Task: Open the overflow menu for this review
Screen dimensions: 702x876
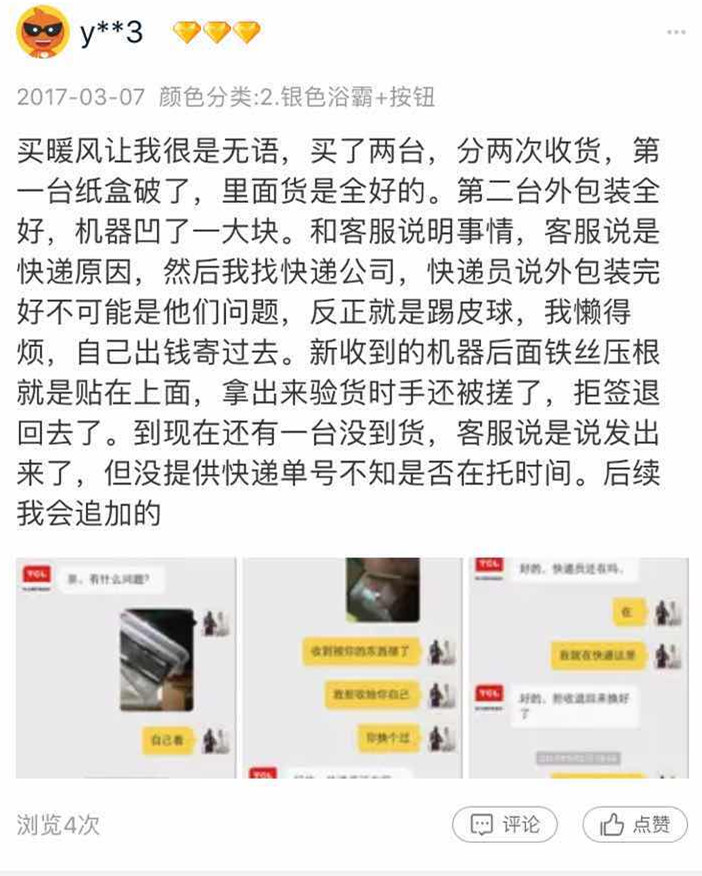Action: (x=675, y=33)
